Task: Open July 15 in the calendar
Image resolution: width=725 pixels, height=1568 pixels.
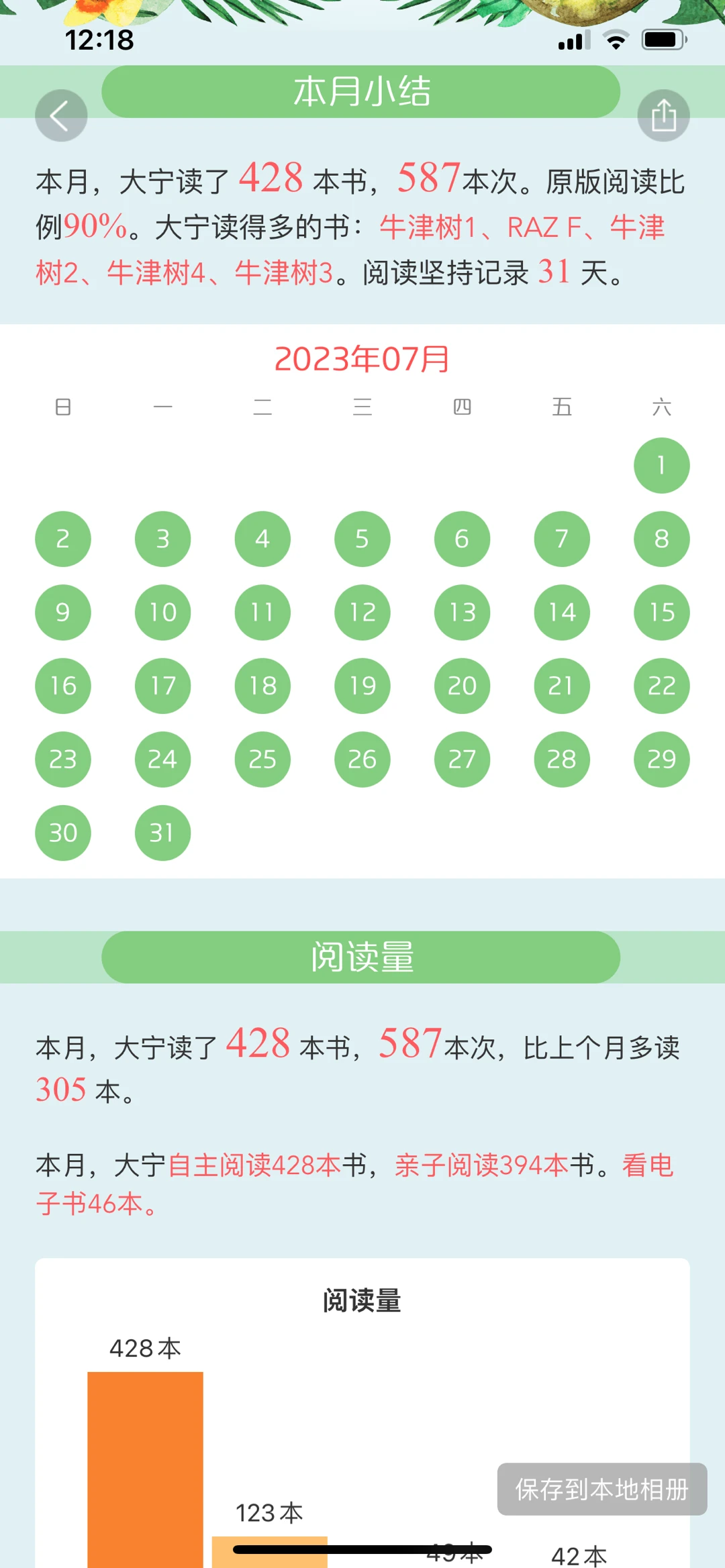Action: pos(661,613)
